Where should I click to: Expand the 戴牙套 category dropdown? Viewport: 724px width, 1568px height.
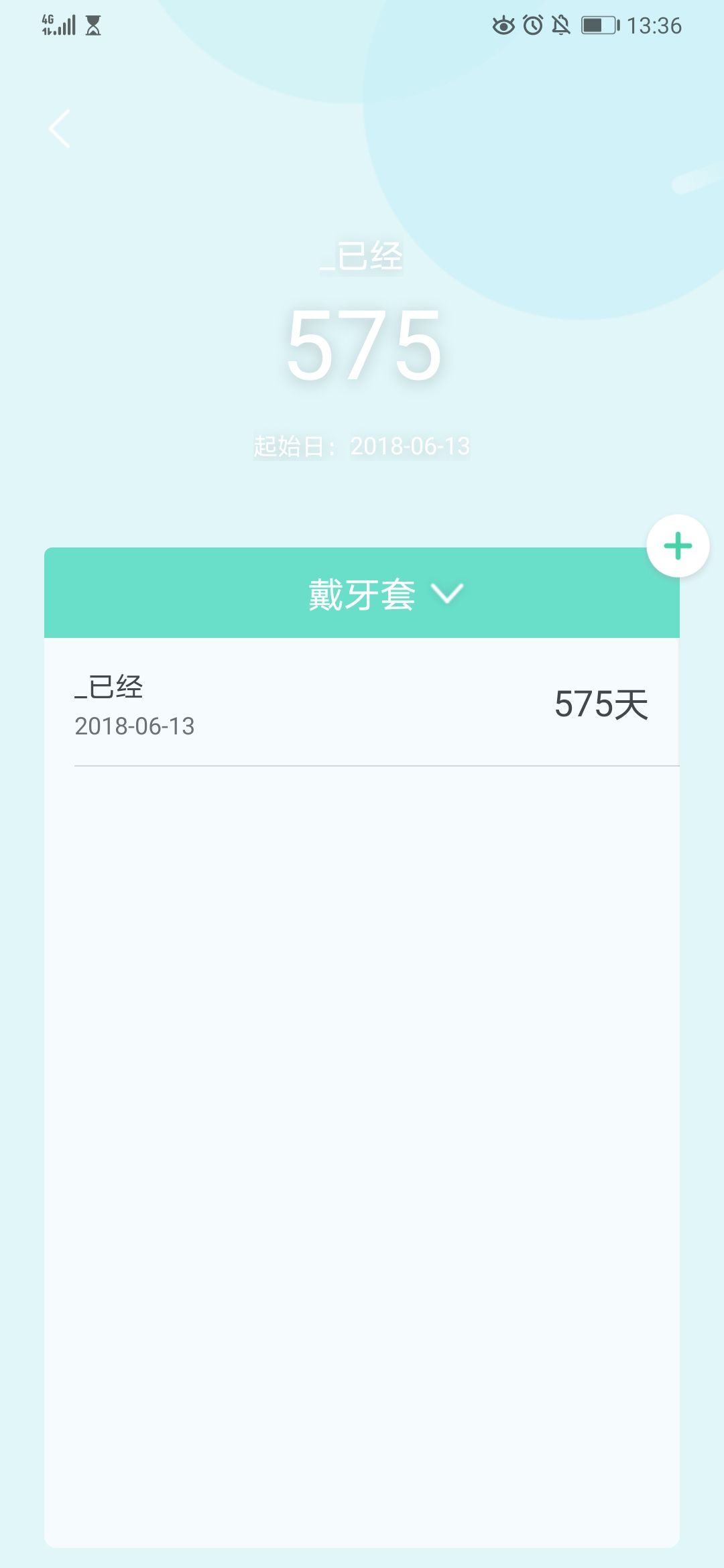(385, 594)
